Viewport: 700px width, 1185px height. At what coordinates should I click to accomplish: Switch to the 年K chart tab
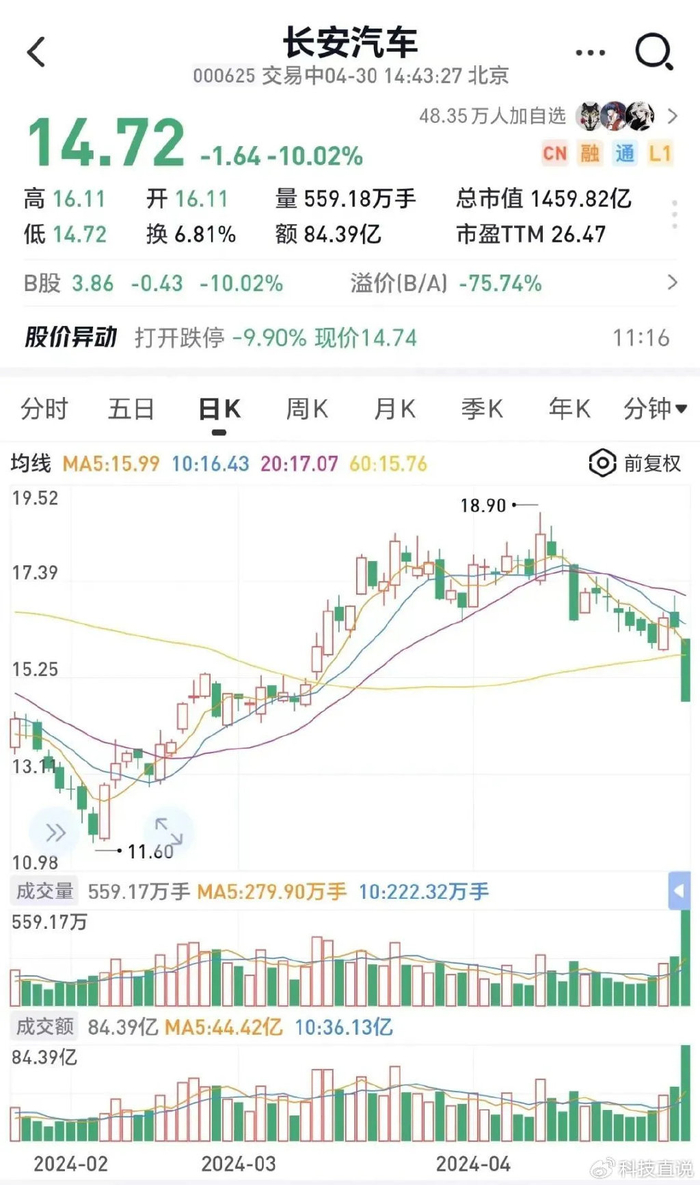pyautogui.click(x=569, y=409)
